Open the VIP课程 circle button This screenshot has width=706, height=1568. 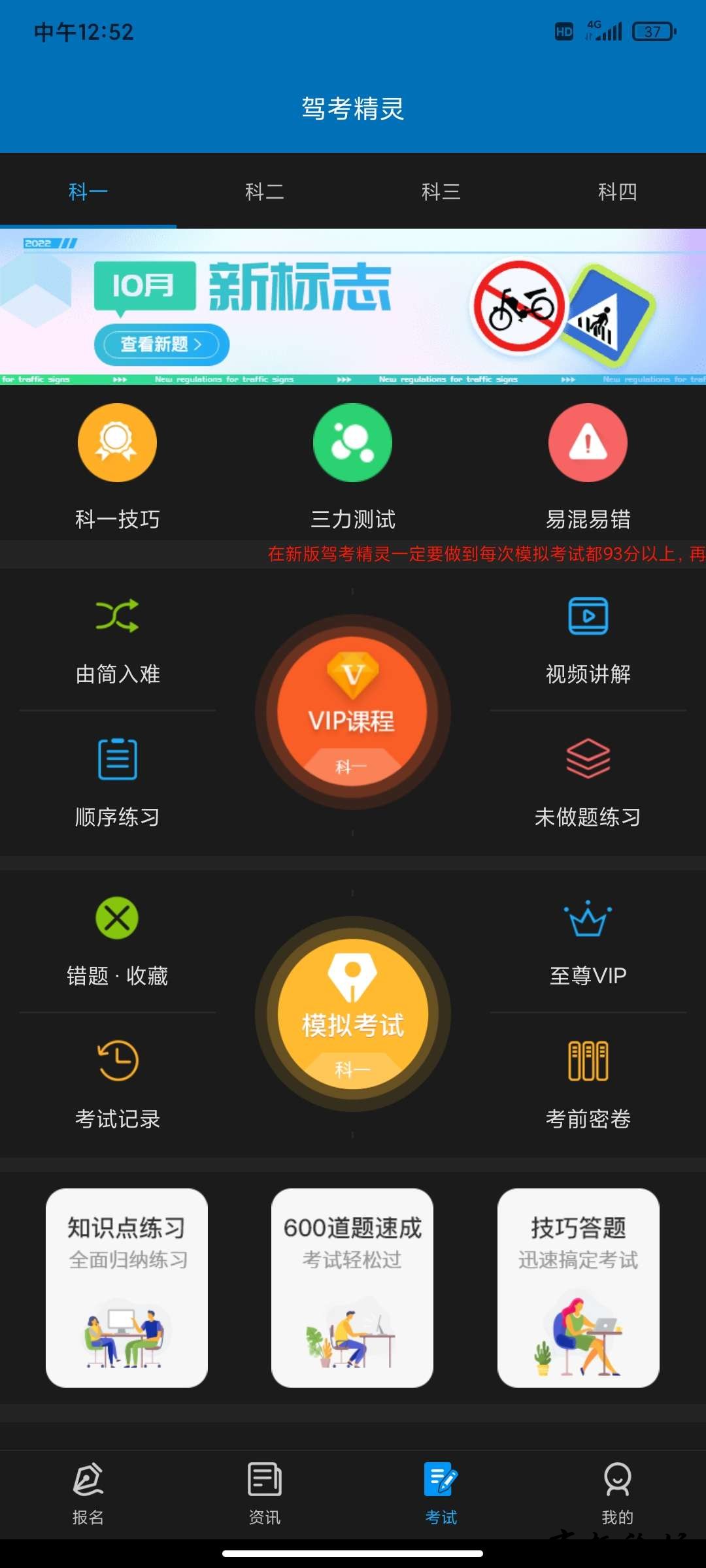click(x=352, y=712)
